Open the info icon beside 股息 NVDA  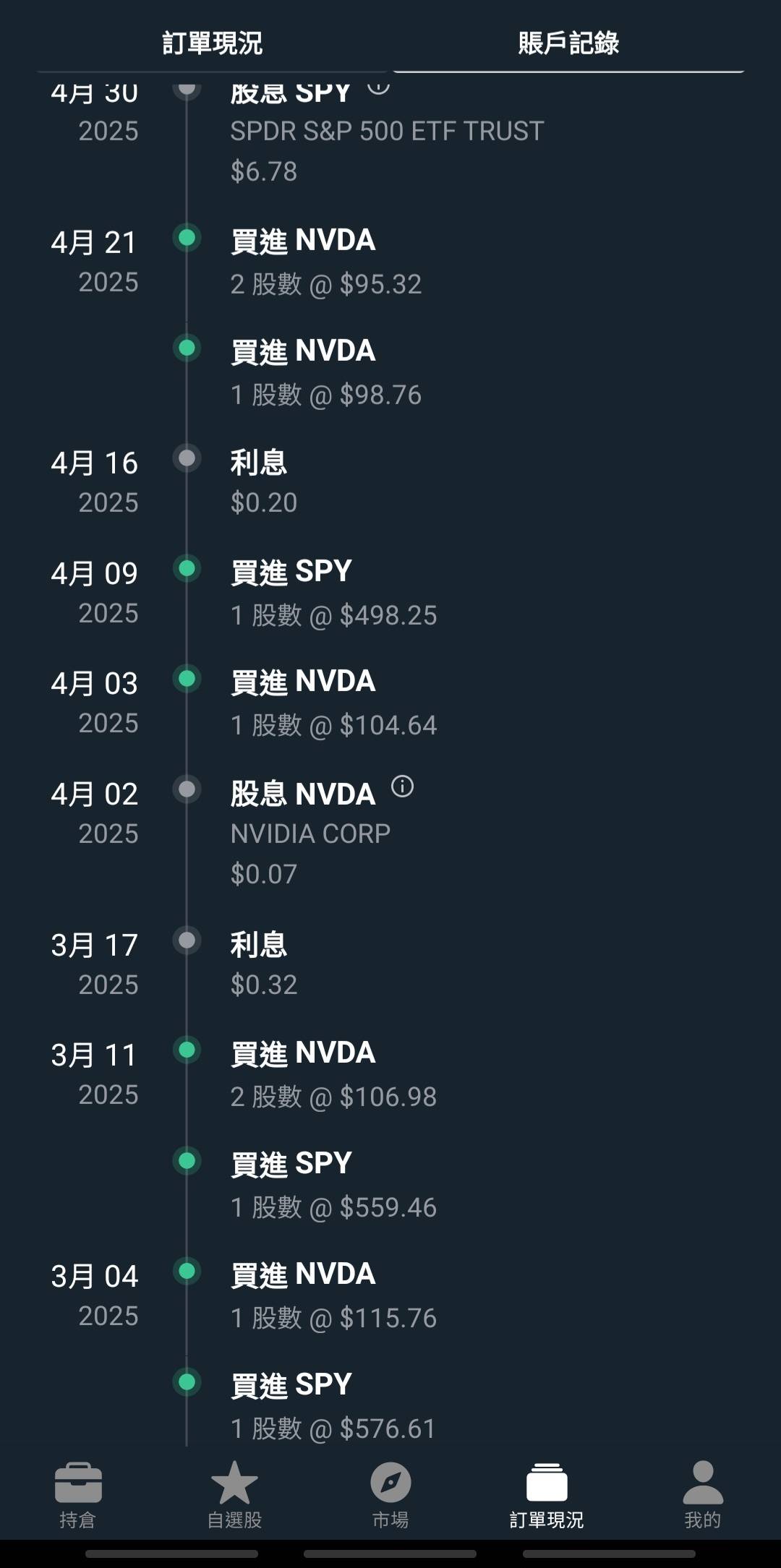402,786
